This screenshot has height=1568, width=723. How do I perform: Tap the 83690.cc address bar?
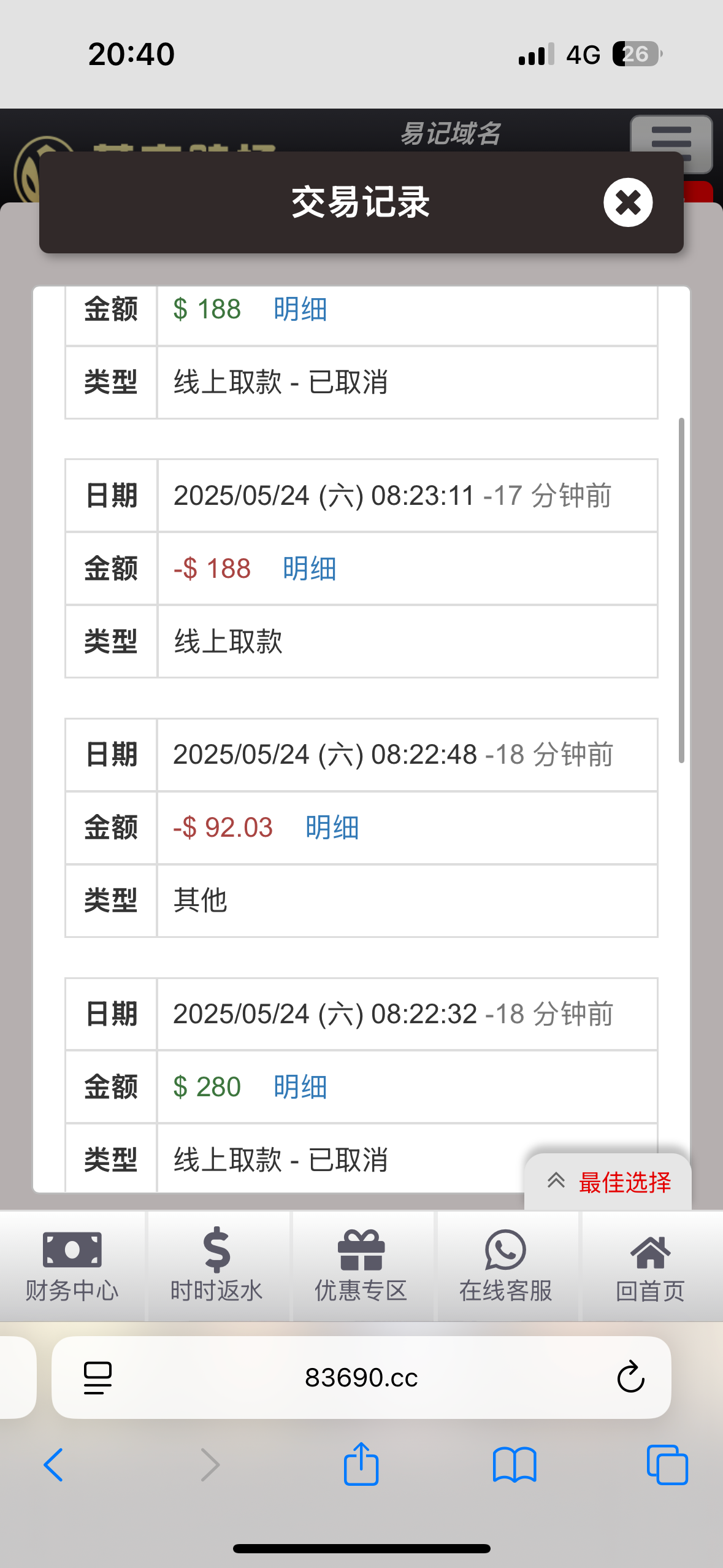[361, 1378]
